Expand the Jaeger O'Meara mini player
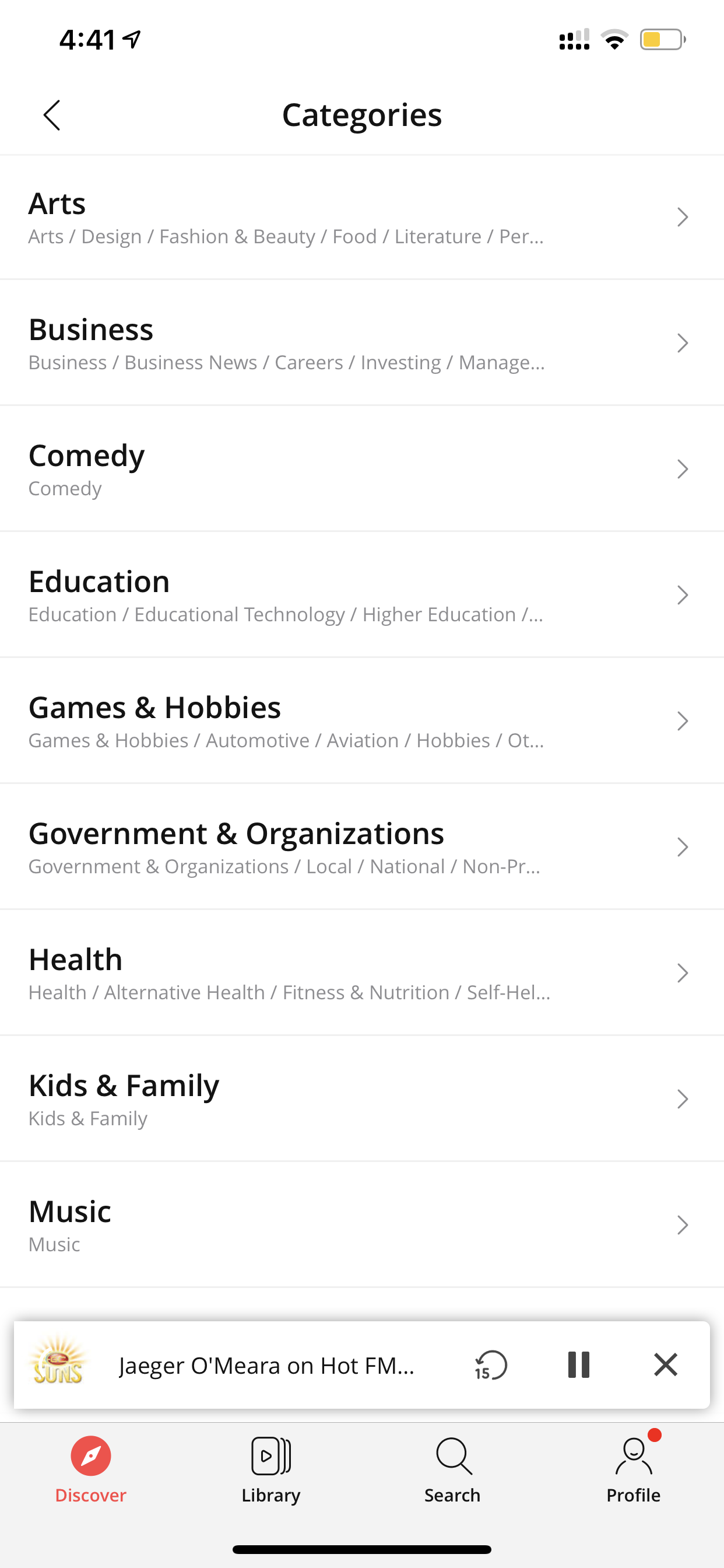The image size is (724, 1568). (266, 1366)
